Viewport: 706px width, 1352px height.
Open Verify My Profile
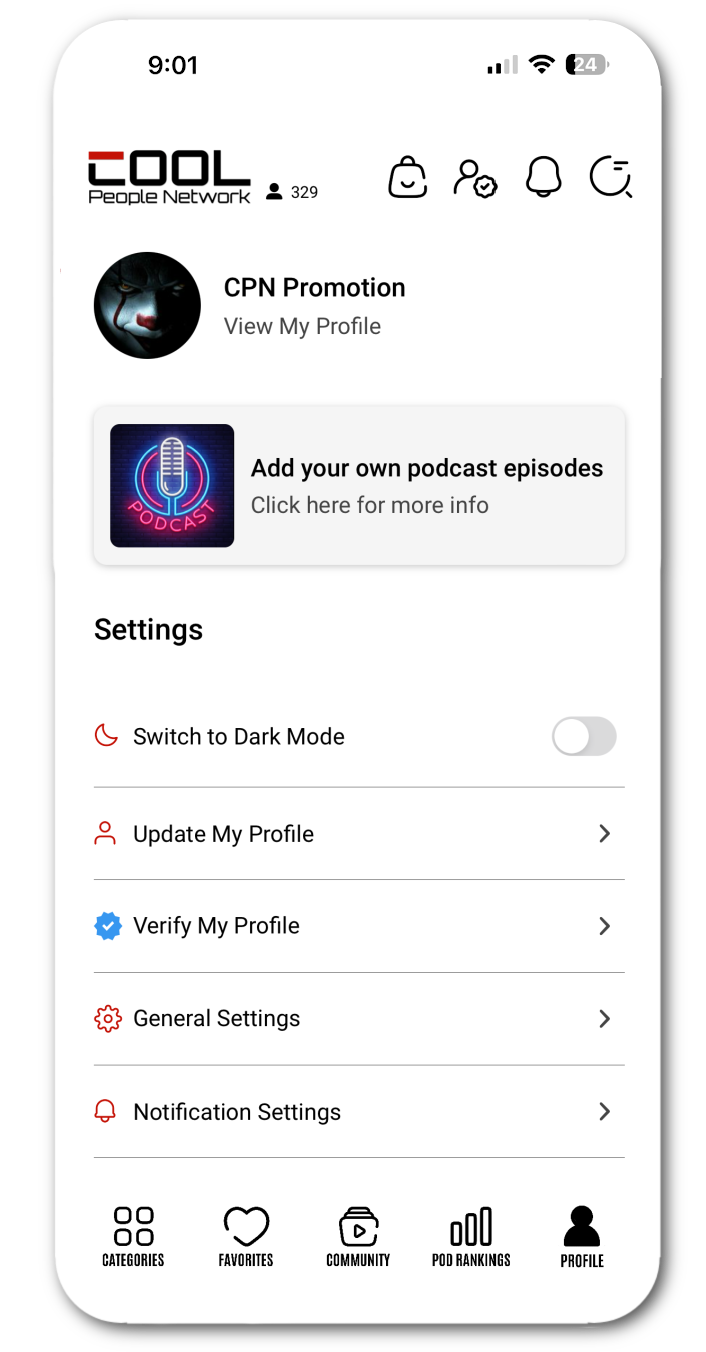pos(359,926)
